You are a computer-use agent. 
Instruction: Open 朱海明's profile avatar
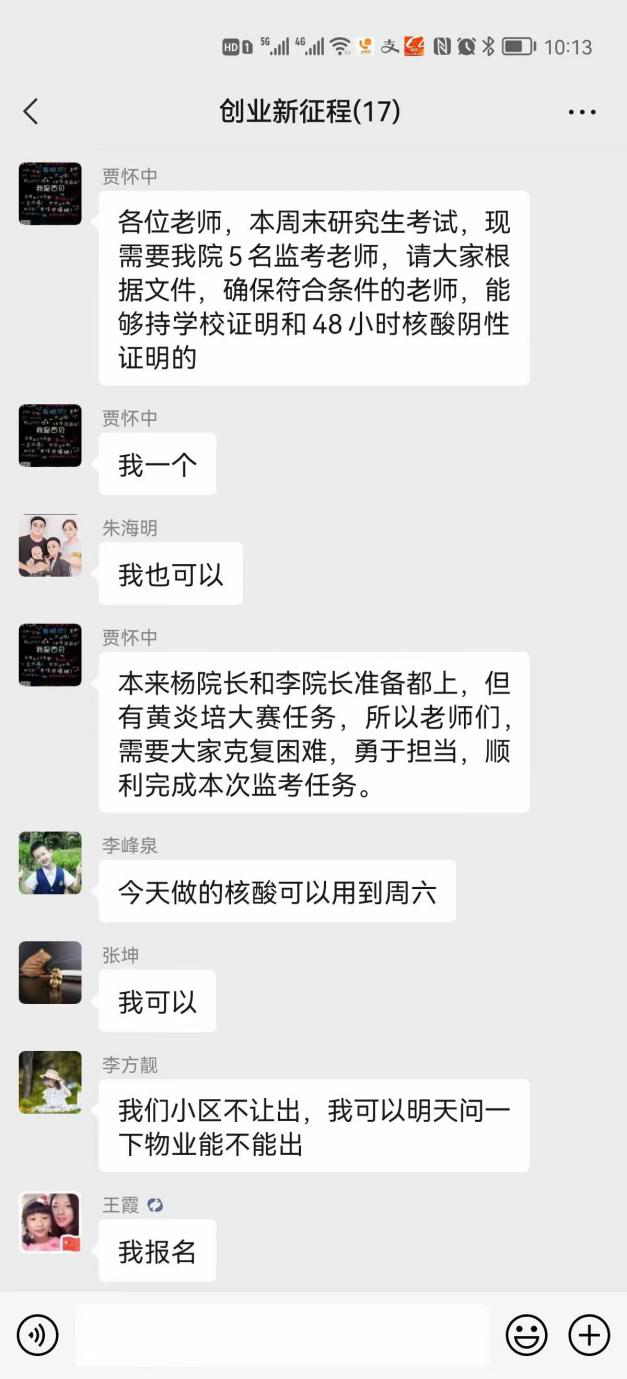[50, 546]
